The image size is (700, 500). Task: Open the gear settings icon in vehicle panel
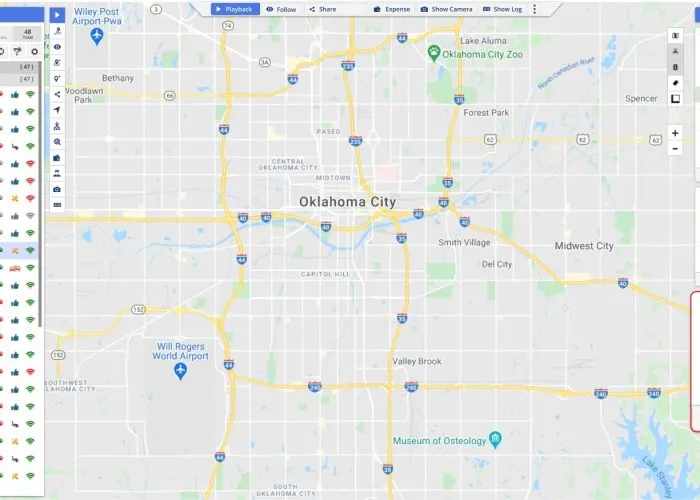coord(34,51)
